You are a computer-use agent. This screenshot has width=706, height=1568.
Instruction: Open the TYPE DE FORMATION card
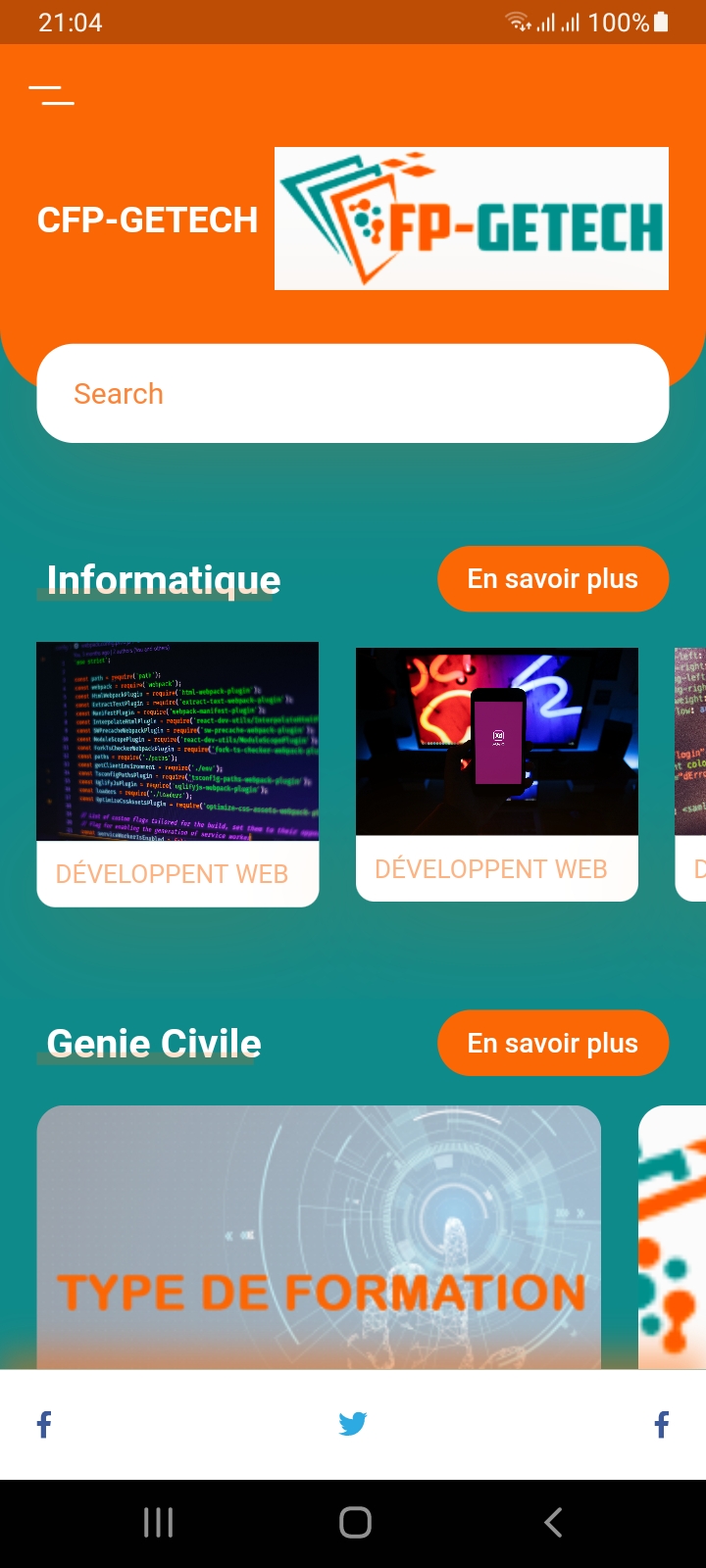(319, 1238)
